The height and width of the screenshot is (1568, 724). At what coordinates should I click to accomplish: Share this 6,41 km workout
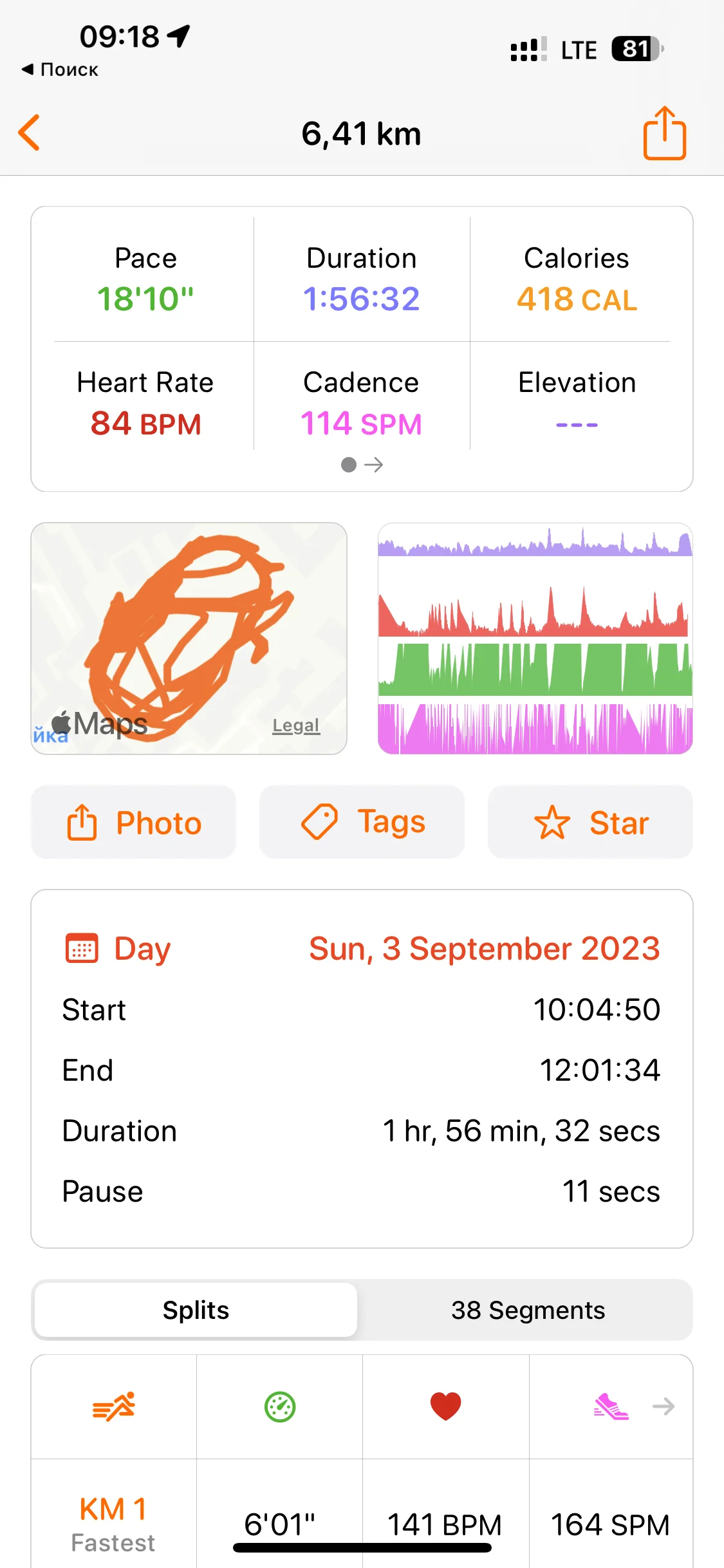[x=664, y=133]
